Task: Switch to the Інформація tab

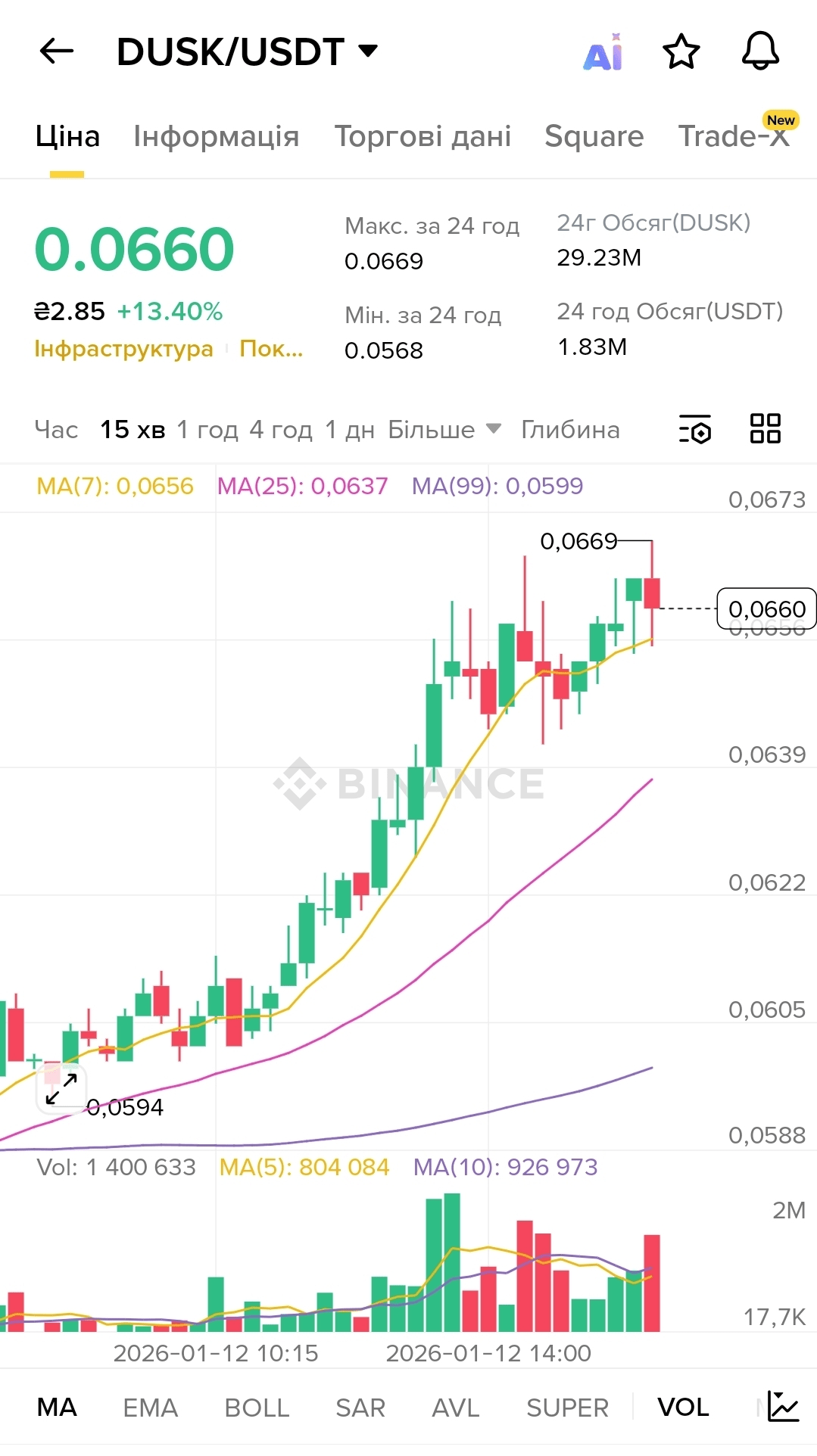Action: (216, 136)
